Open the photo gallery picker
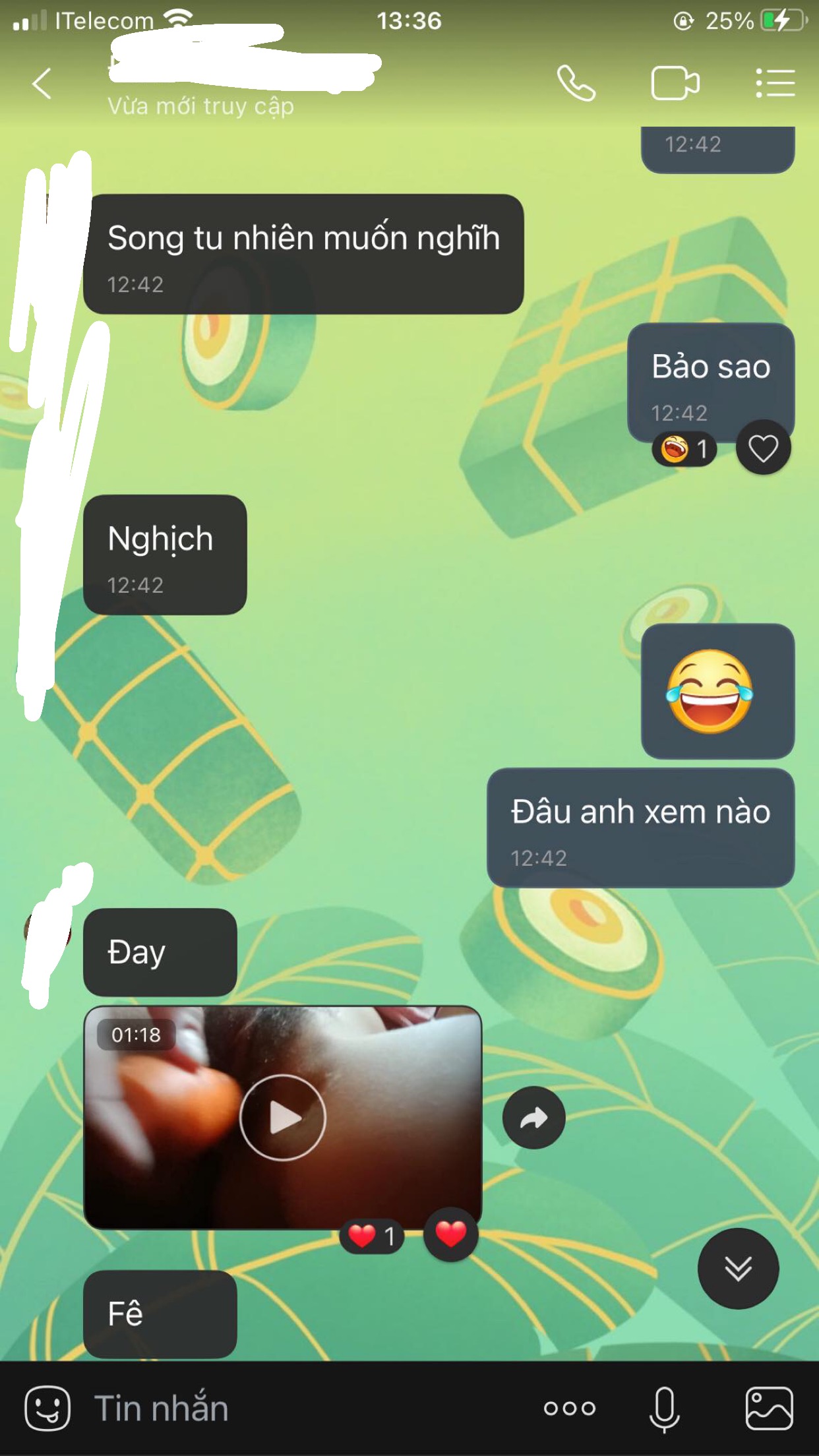The height and width of the screenshot is (1456, 819). coord(769,1409)
